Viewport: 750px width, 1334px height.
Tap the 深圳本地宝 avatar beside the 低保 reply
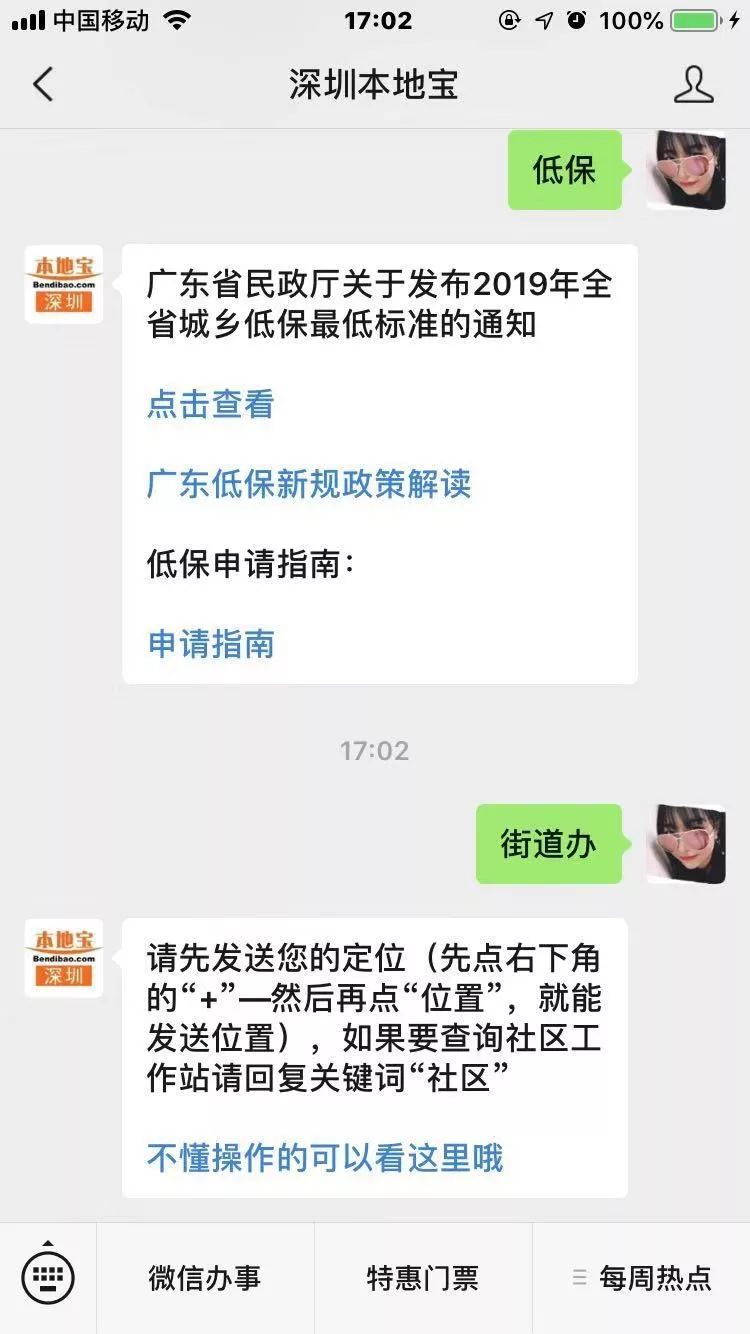click(x=64, y=284)
